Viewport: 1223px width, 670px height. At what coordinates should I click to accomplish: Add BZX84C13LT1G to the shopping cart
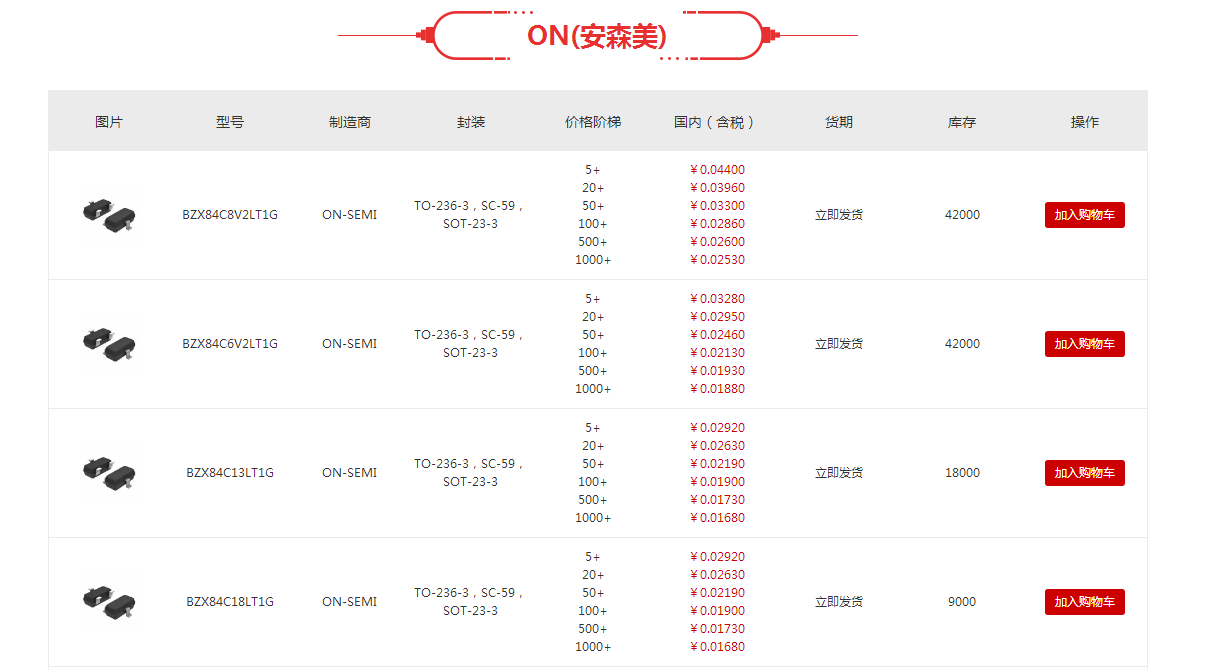(1084, 473)
